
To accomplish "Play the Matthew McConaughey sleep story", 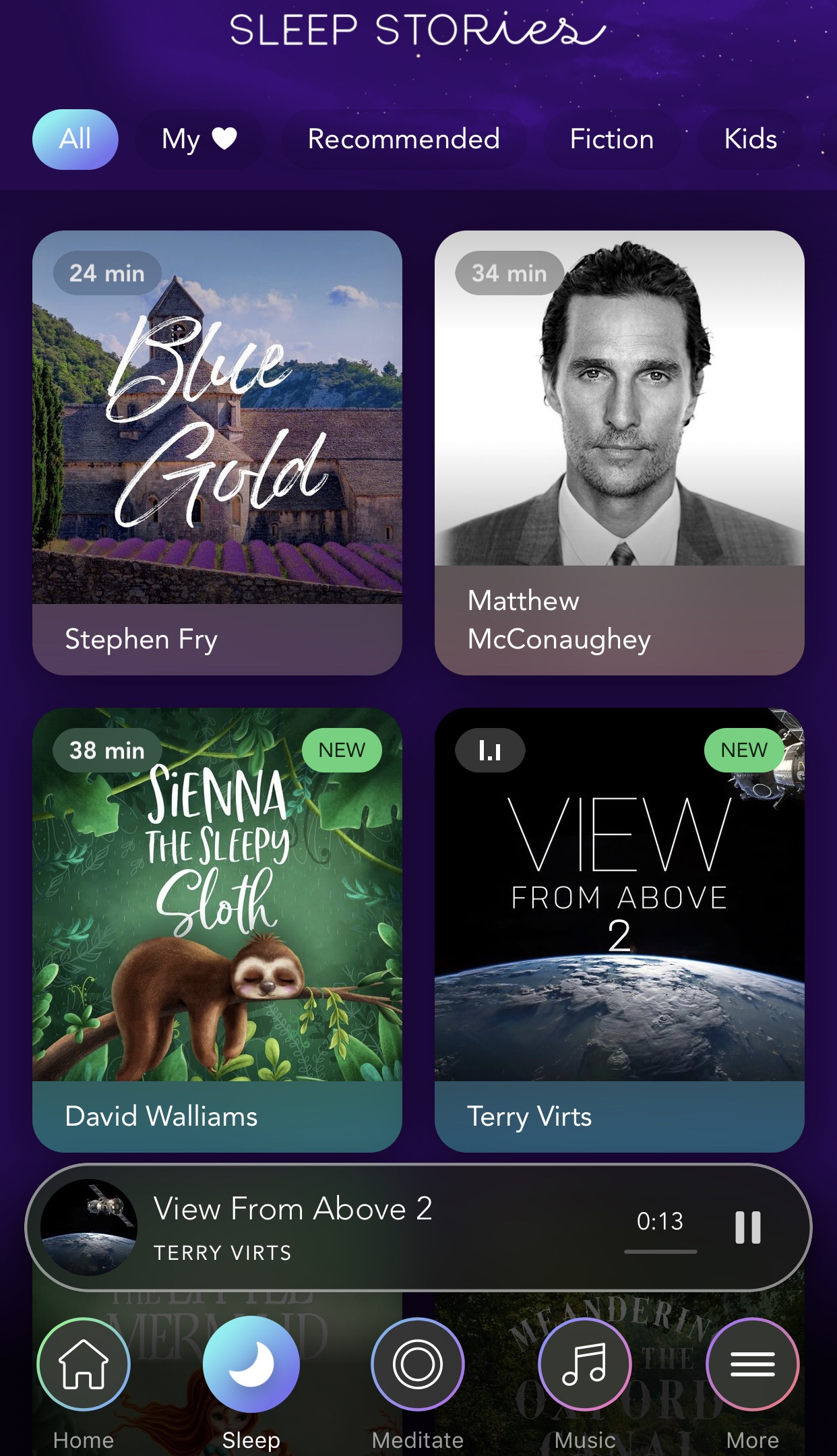I will pyautogui.click(x=619, y=452).
